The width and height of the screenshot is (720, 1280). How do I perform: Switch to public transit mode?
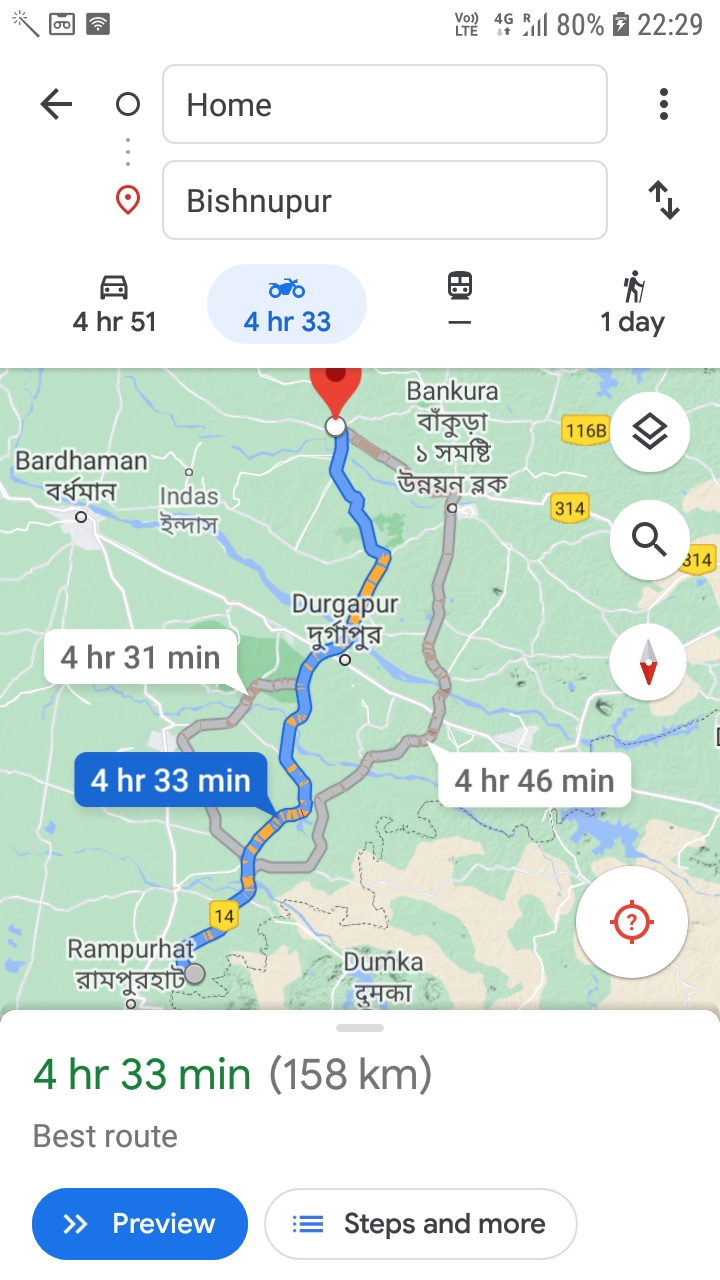459,304
